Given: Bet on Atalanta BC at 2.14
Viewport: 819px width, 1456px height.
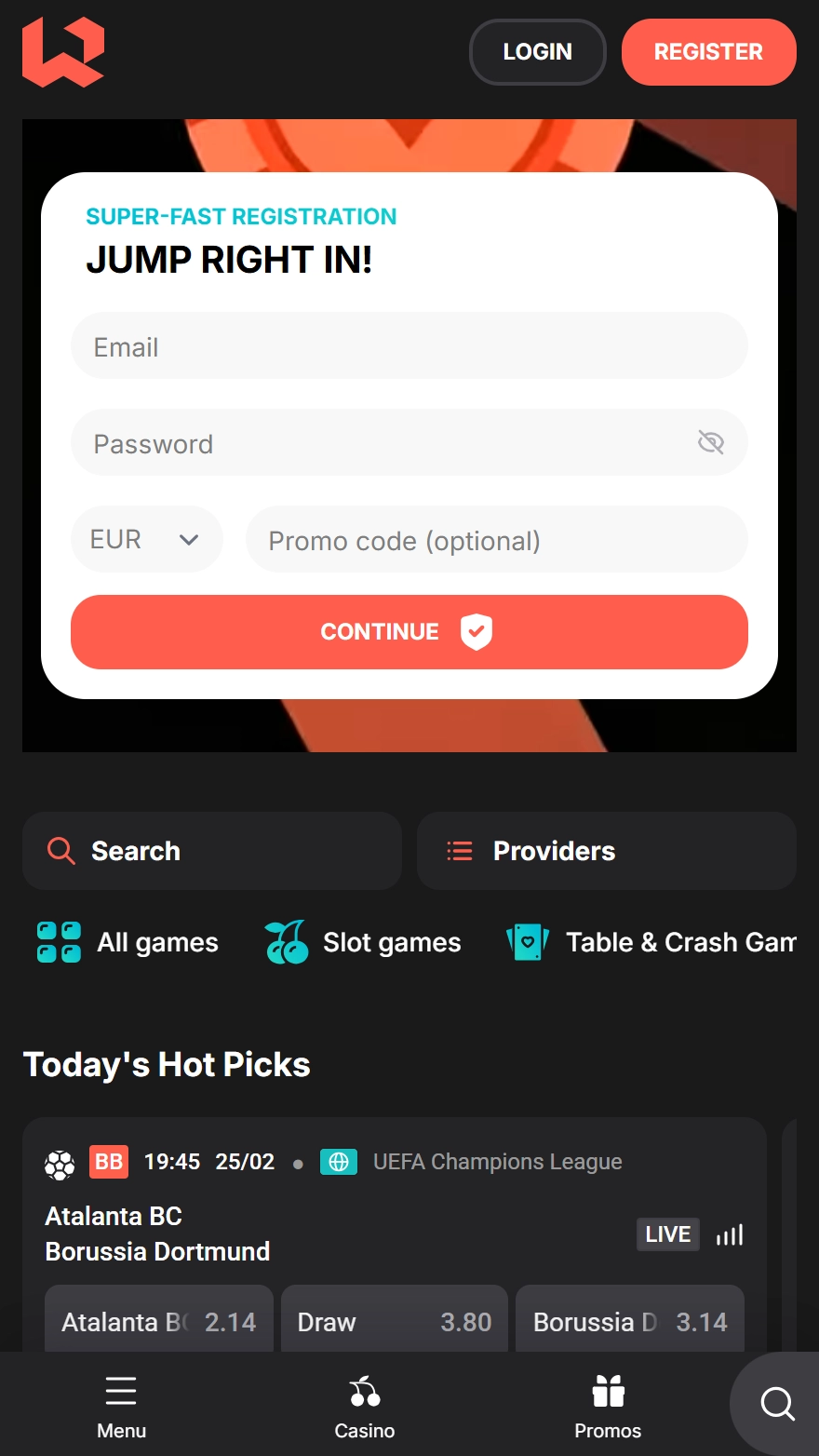Looking at the screenshot, I should point(159,1320).
